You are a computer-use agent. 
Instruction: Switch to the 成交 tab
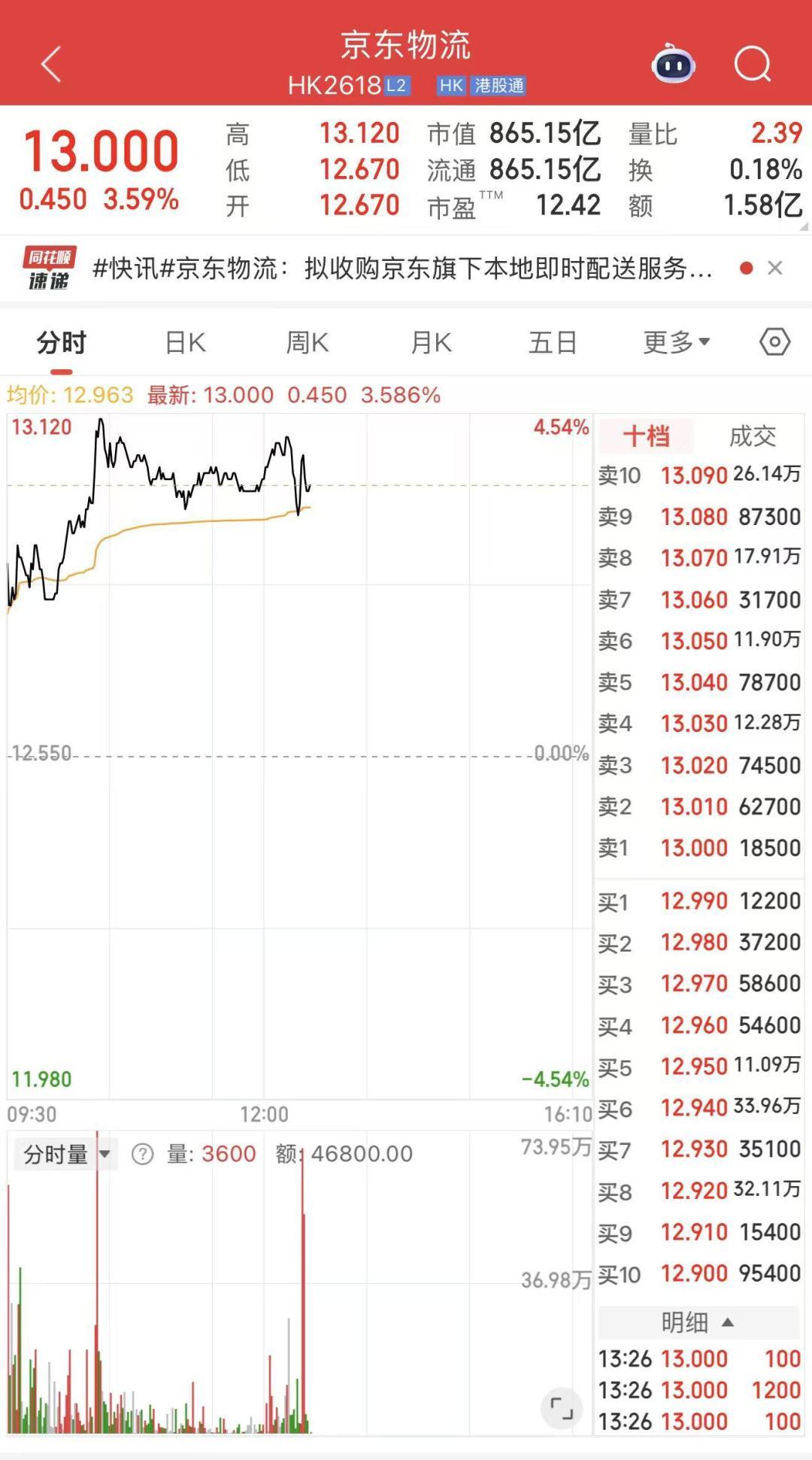(752, 436)
